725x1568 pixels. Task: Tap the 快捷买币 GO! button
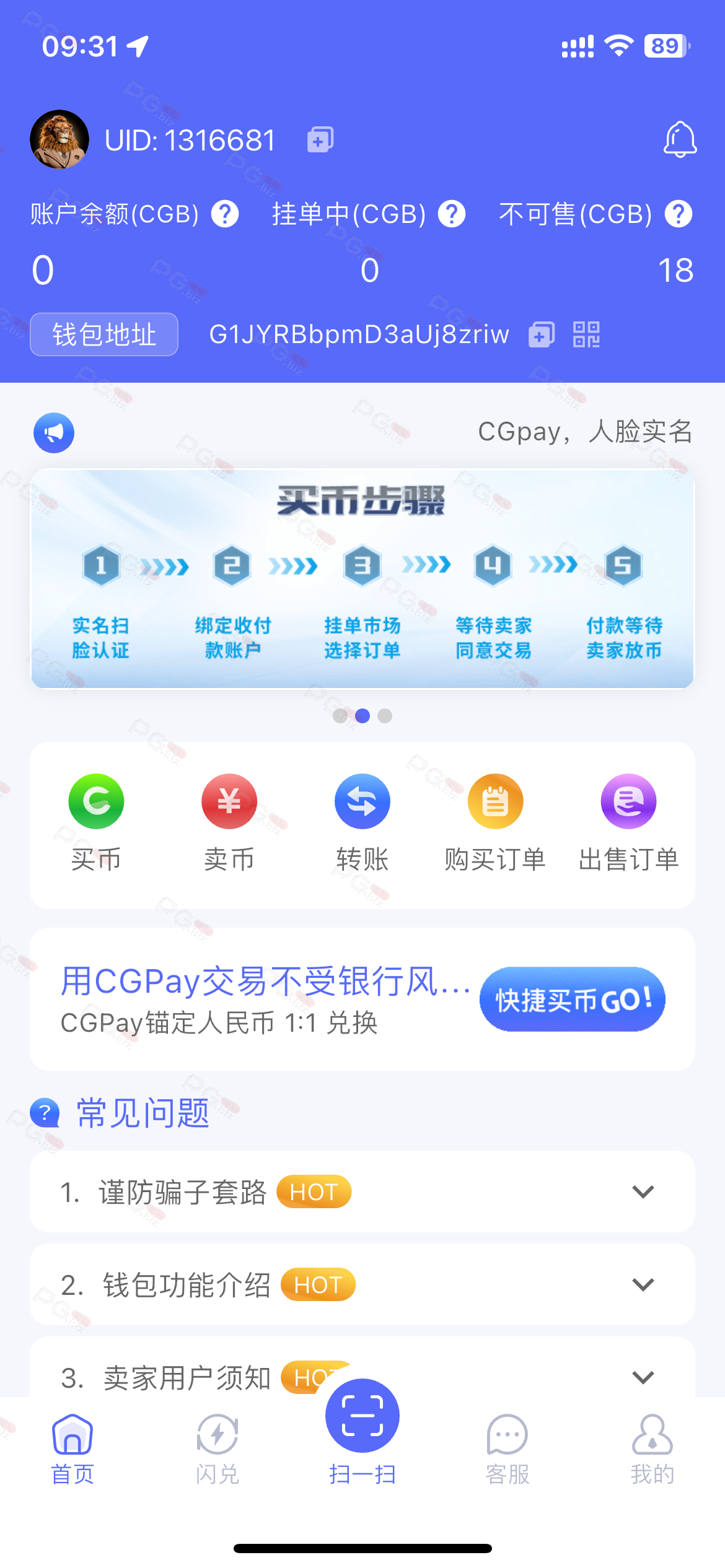[573, 999]
